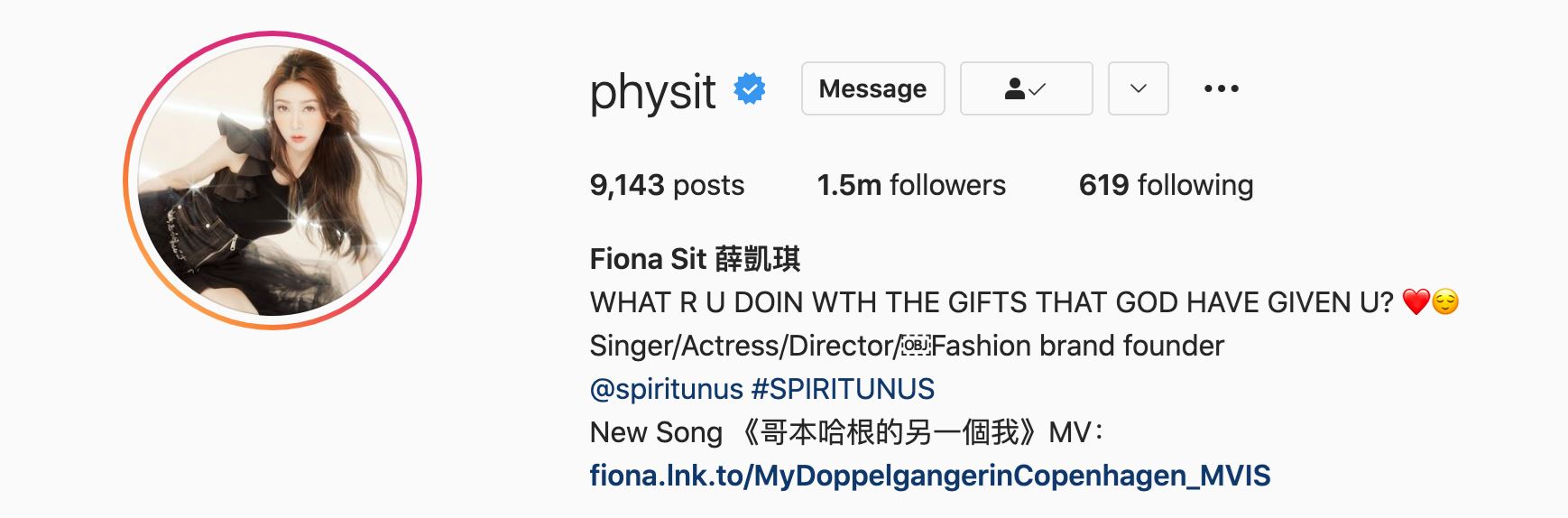Viewport: 1568px width, 518px height.
Task: Open the #SPIRITUNUS hashtag
Action: point(843,389)
